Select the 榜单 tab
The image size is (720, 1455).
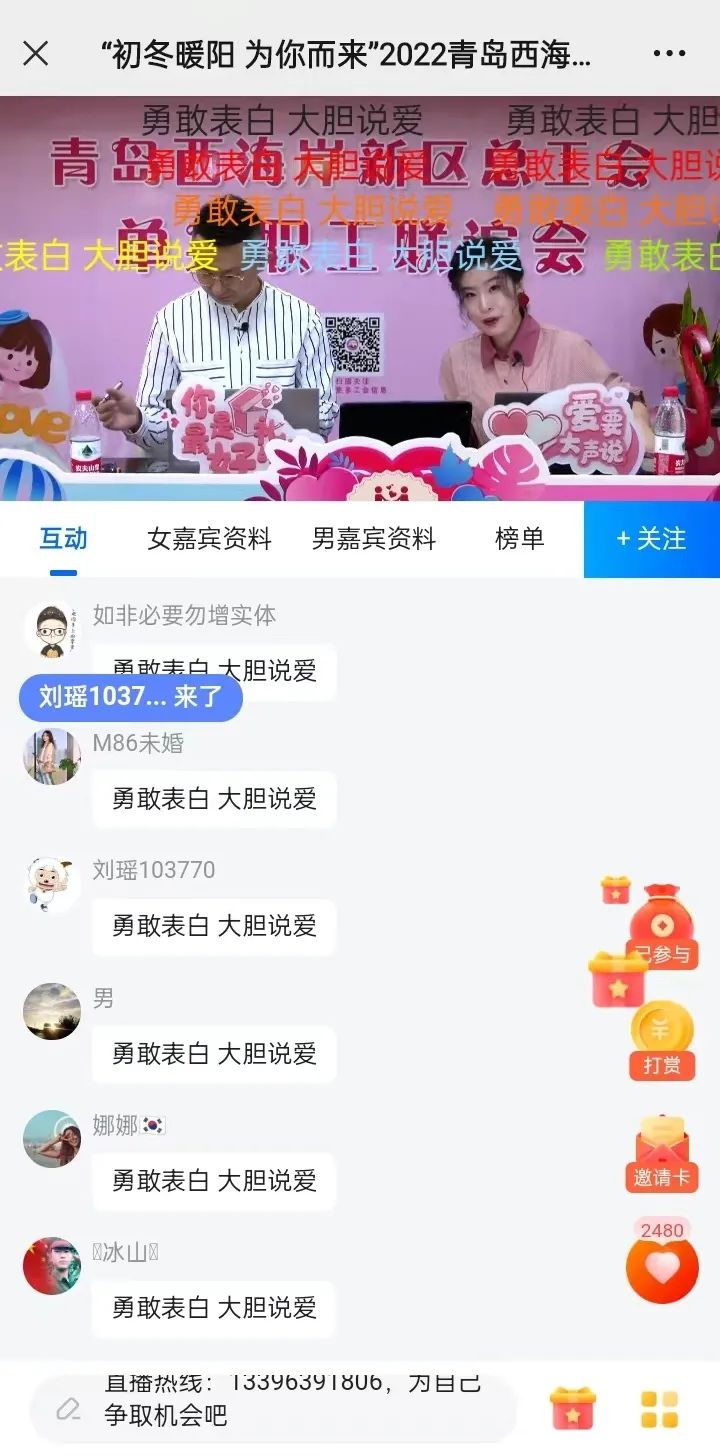pos(519,539)
